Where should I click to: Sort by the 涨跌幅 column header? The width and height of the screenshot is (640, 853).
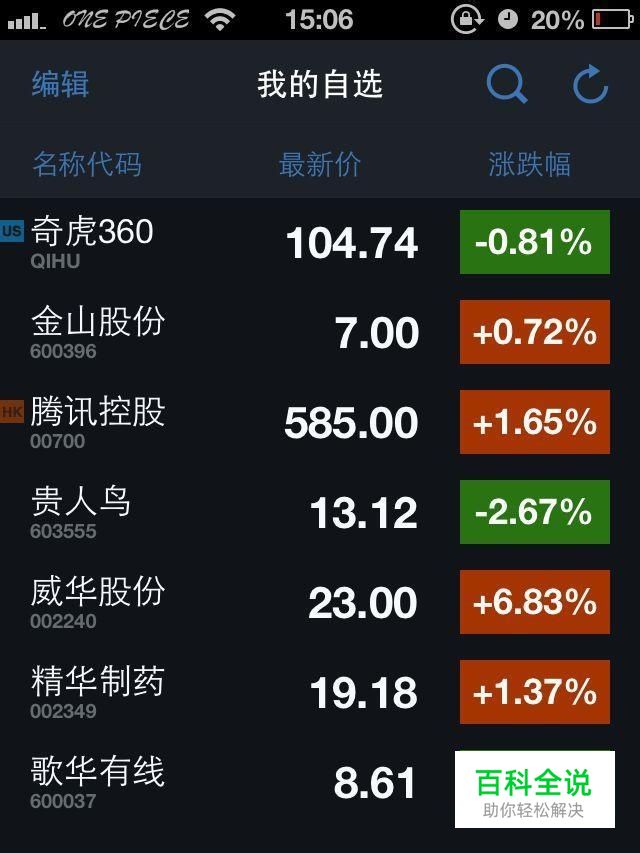point(529,164)
